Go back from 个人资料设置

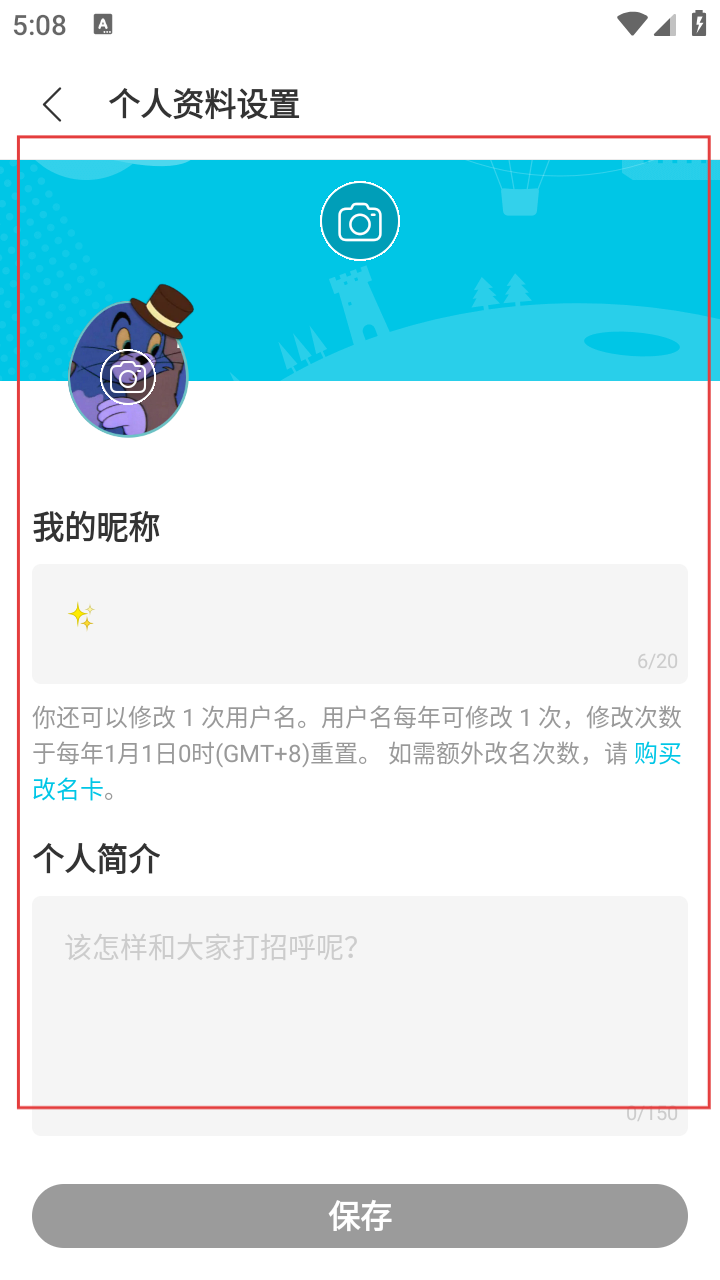coord(53,104)
